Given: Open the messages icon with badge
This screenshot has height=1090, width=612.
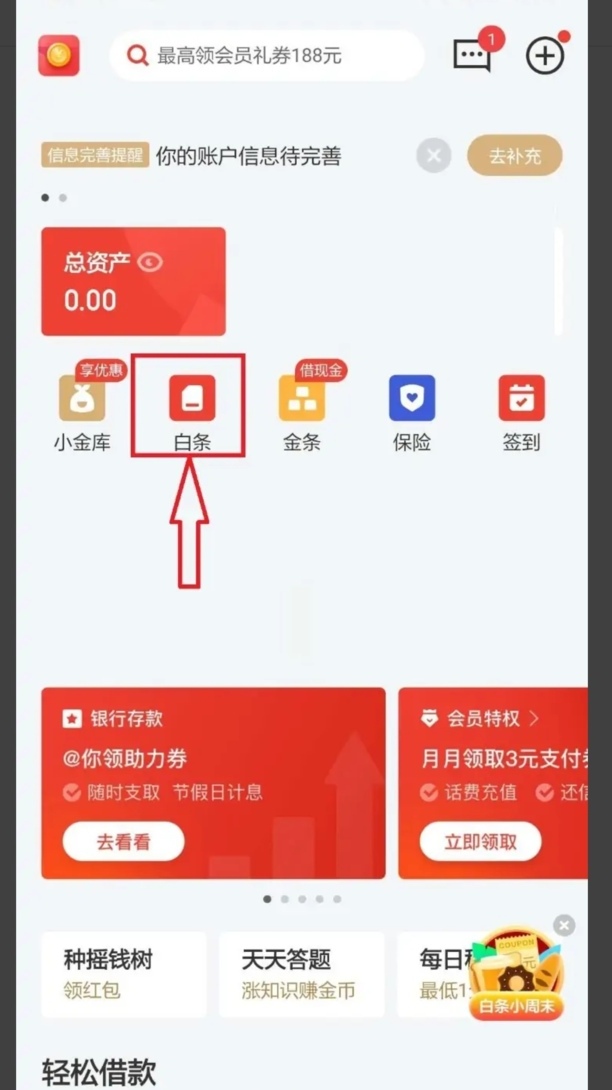Looking at the screenshot, I should tap(472, 55).
